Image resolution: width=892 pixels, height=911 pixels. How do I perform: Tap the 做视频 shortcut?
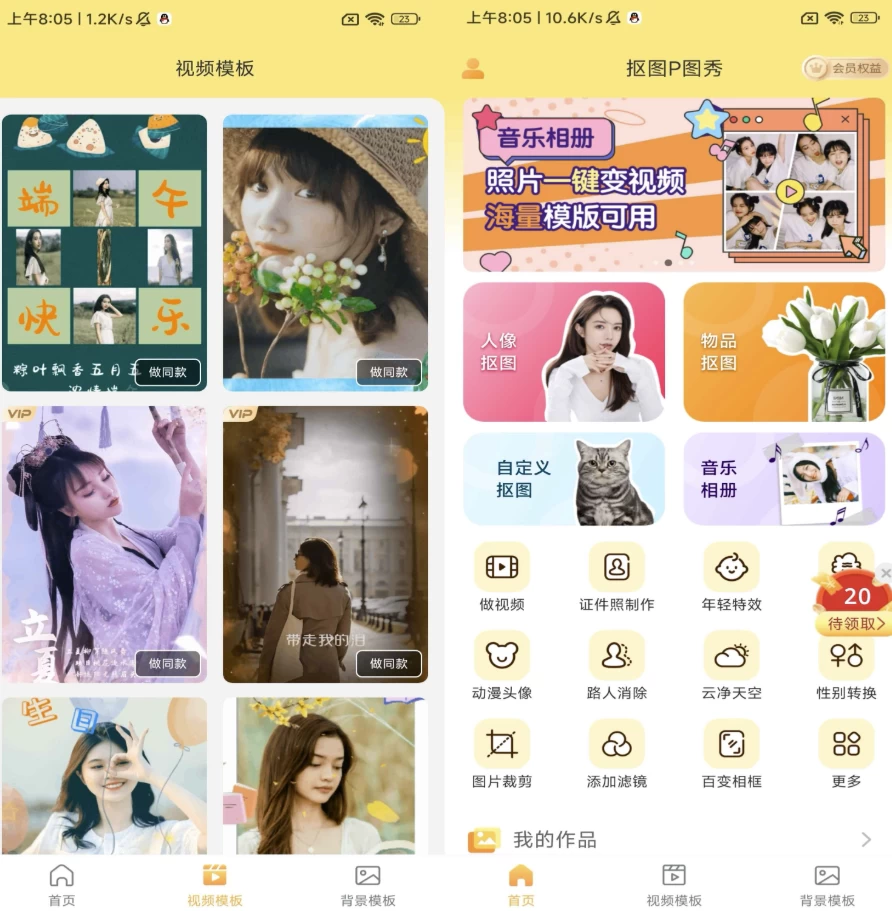(x=502, y=578)
